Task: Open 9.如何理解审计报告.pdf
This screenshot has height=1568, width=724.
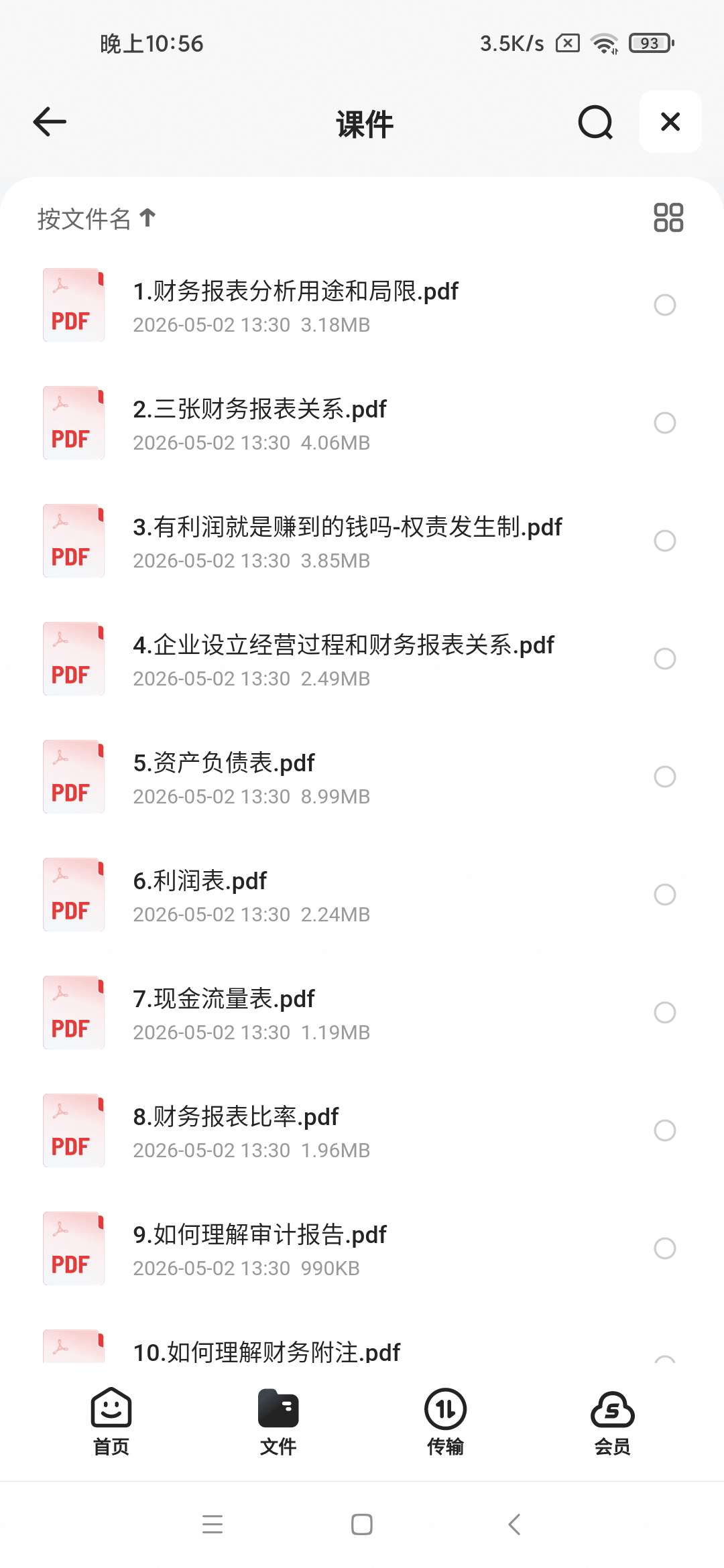Action: point(362,1249)
